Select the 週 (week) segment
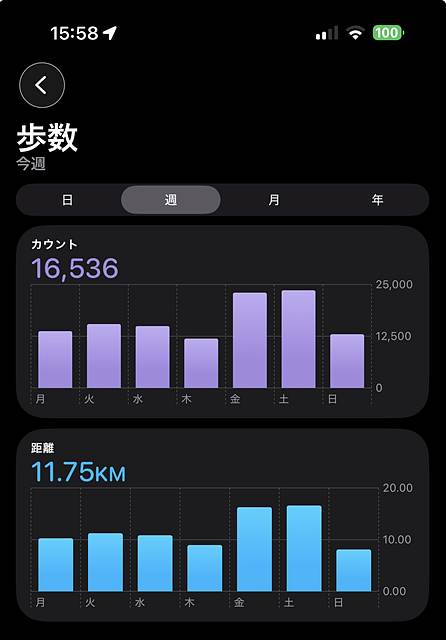 tap(171, 200)
